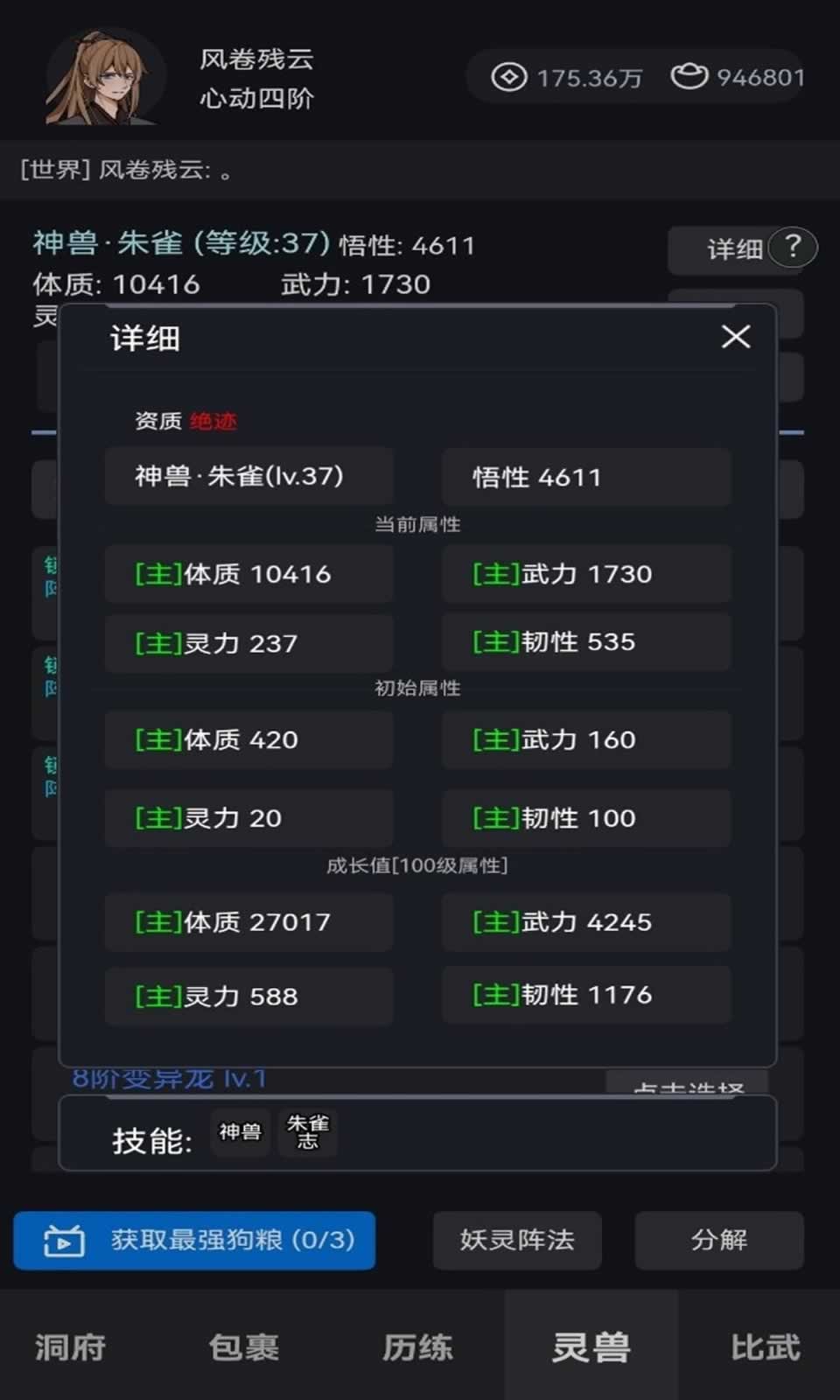The width and height of the screenshot is (840, 1400).
Task: Open the player avatar profile
Action: tap(105, 77)
